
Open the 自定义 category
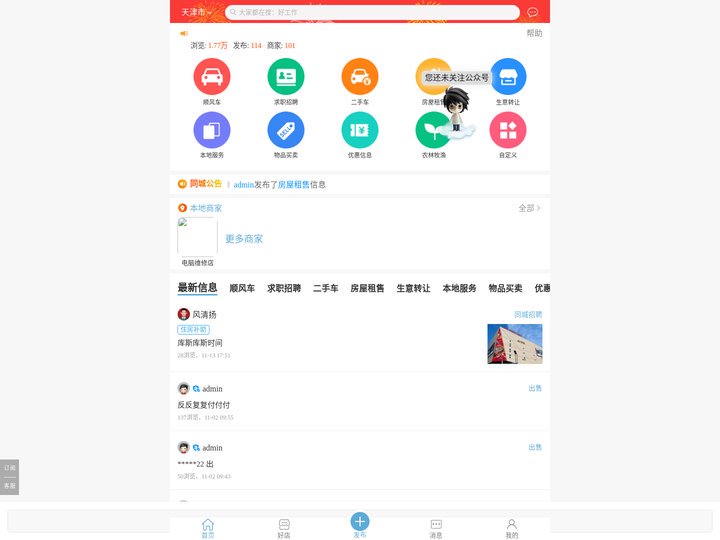[508, 131]
